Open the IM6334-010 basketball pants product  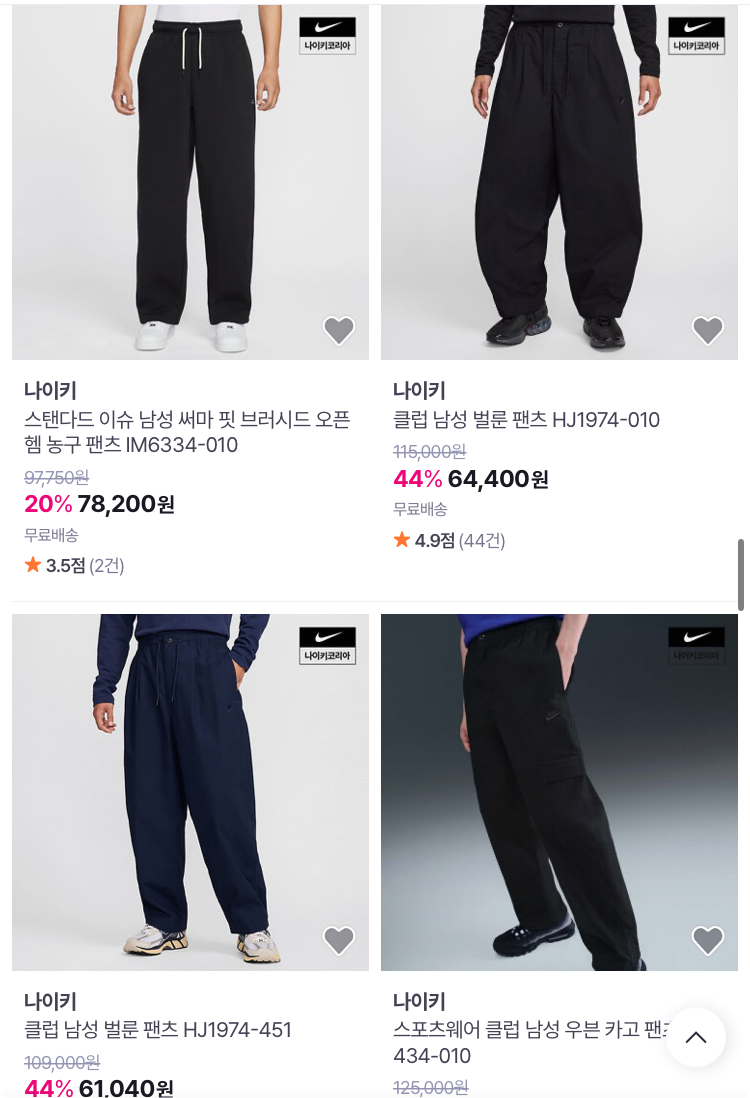pos(187,432)
